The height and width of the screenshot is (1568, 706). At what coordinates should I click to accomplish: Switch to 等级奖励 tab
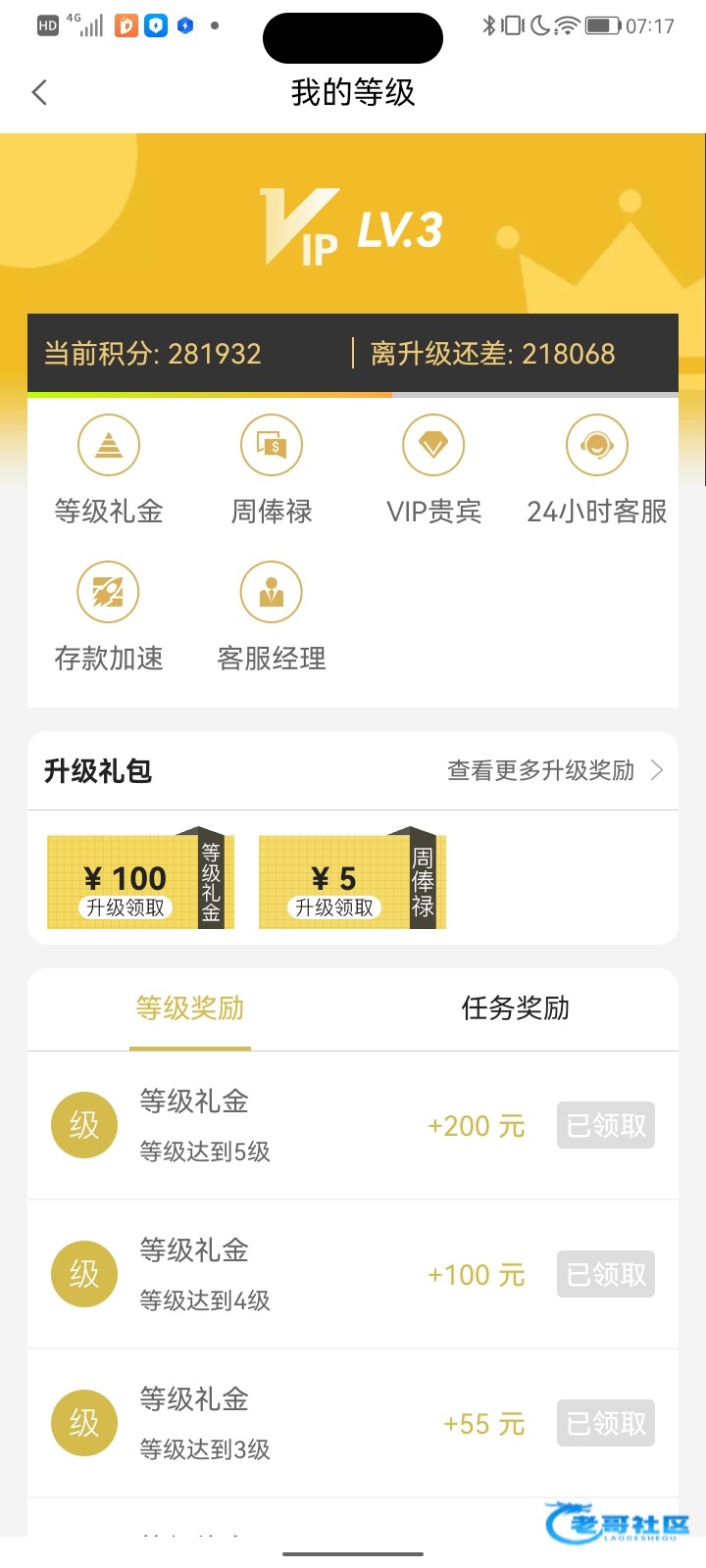pos(190,1008)
